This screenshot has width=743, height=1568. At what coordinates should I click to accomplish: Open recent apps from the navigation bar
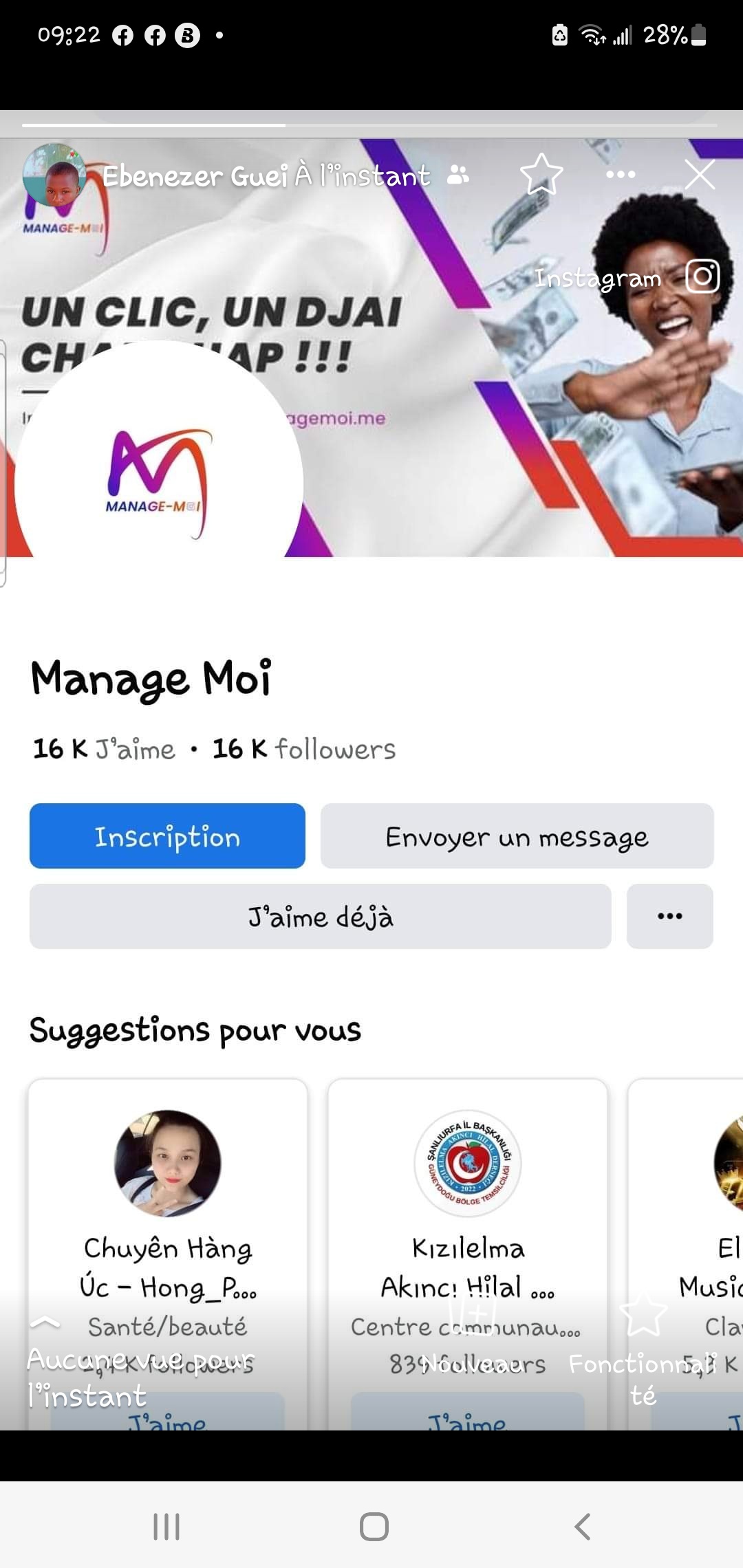(166, 1526)
